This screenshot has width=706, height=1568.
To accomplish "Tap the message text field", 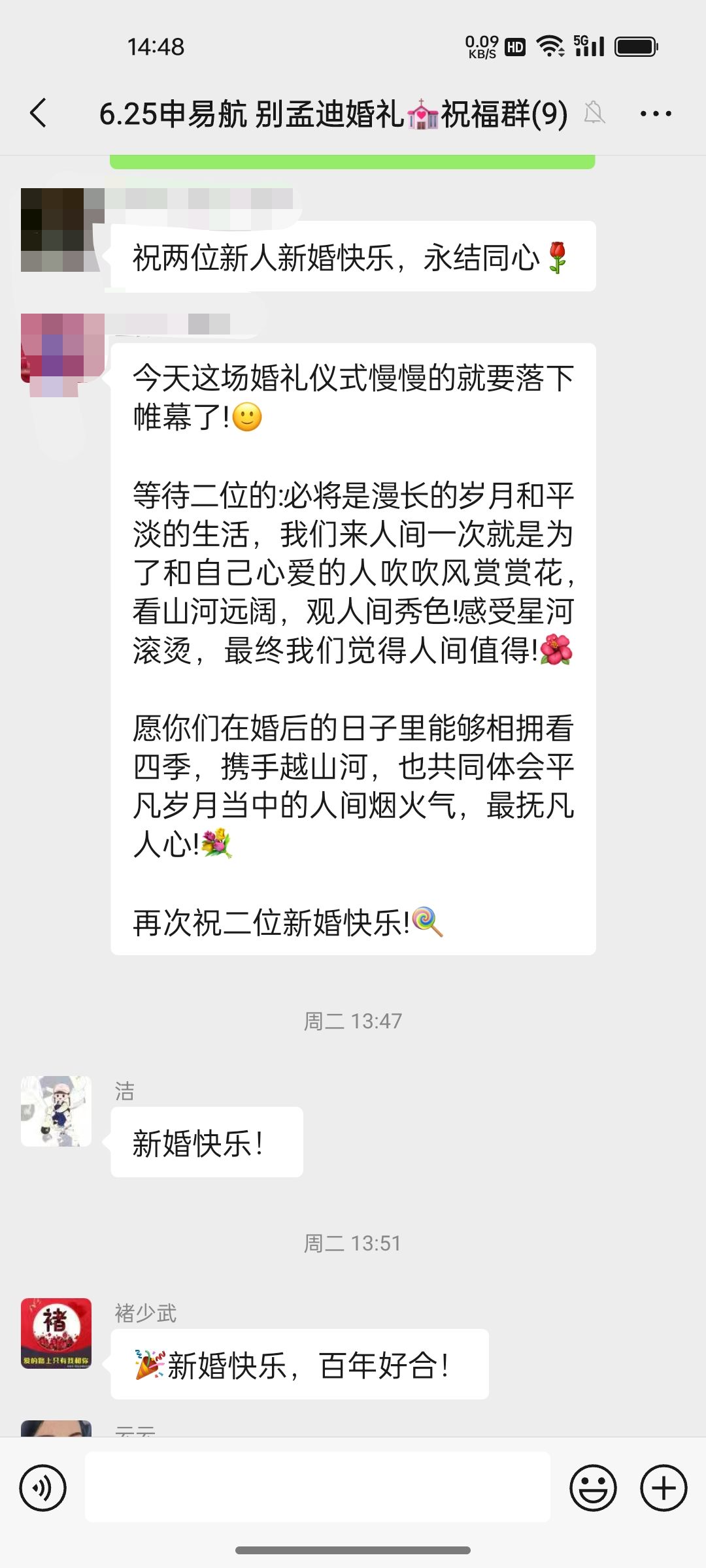I will 317,1487.
